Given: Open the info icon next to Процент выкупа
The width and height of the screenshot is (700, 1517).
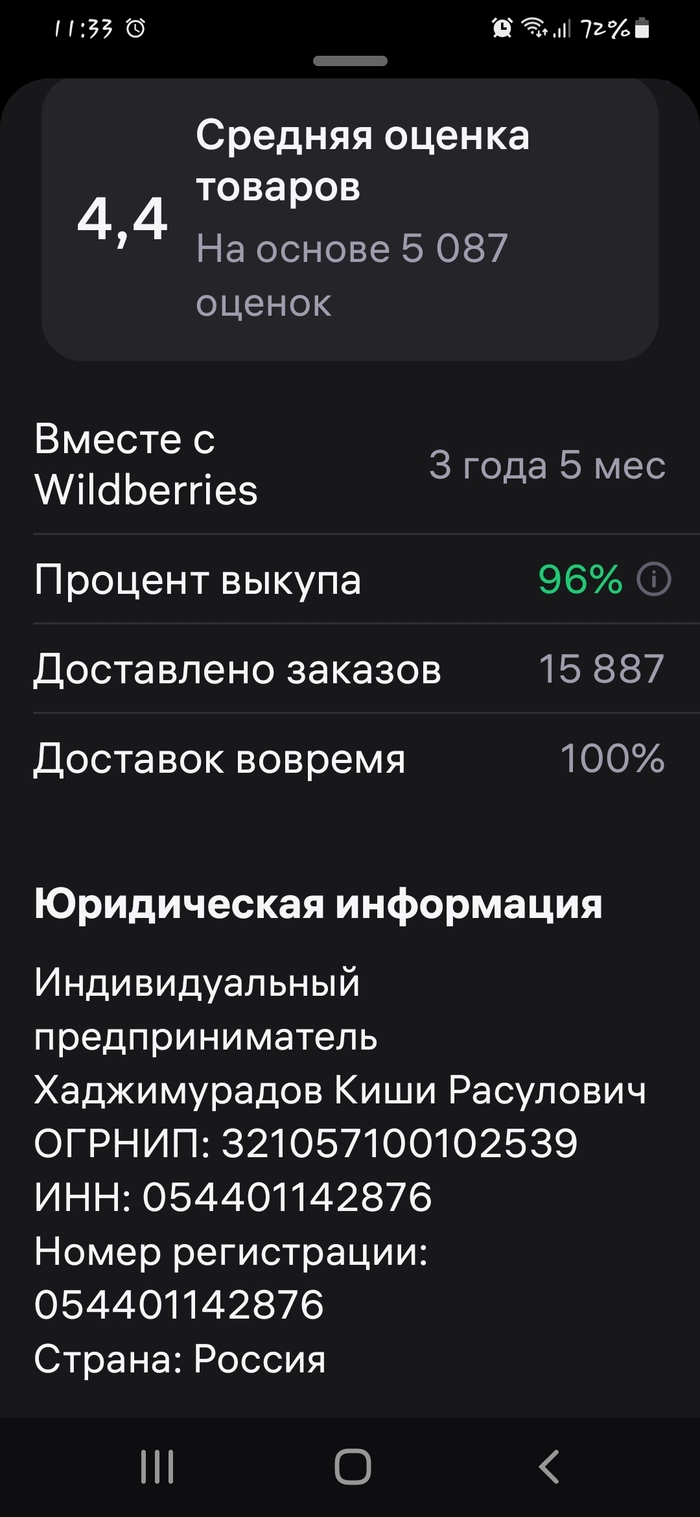Looking at the screenshot, I should coord(654,579).
